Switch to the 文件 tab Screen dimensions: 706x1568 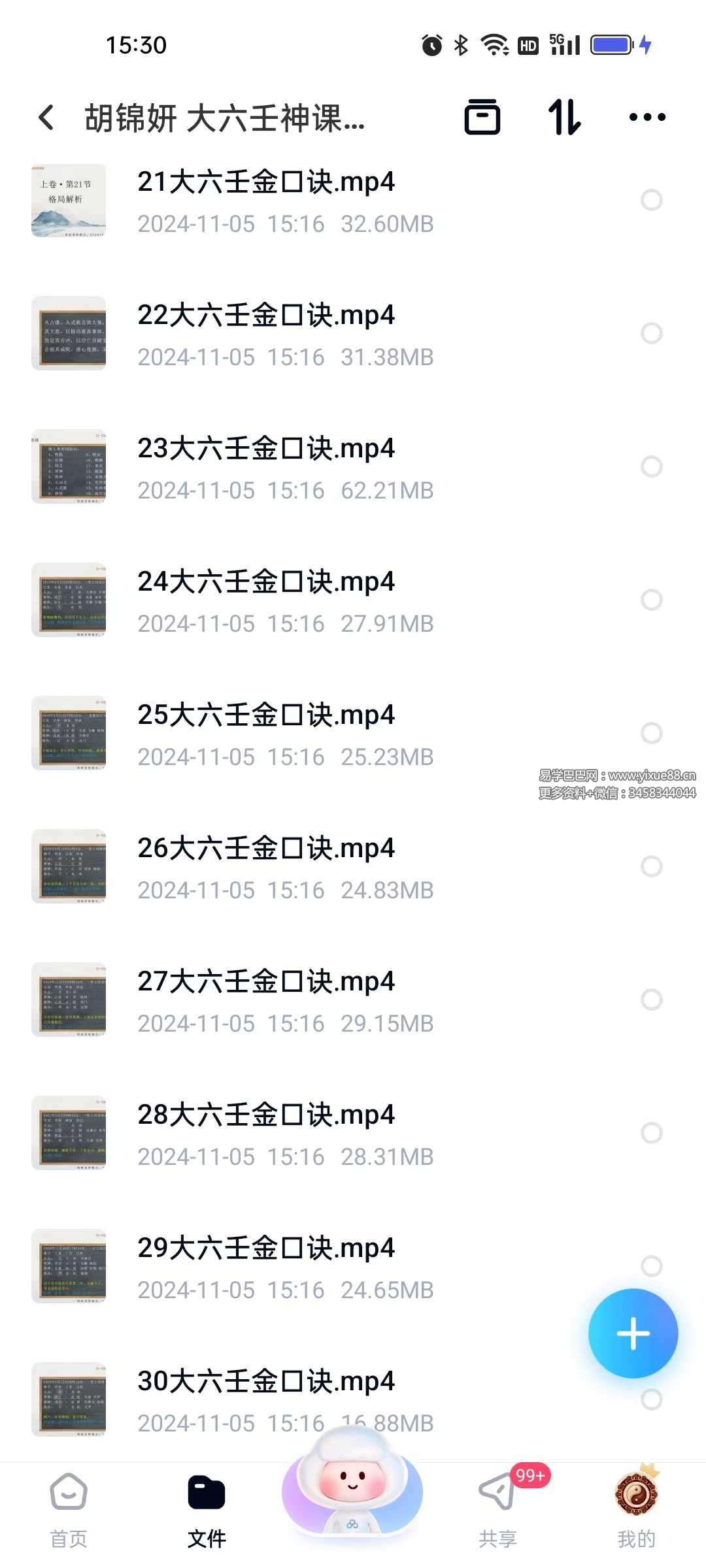207,1509
